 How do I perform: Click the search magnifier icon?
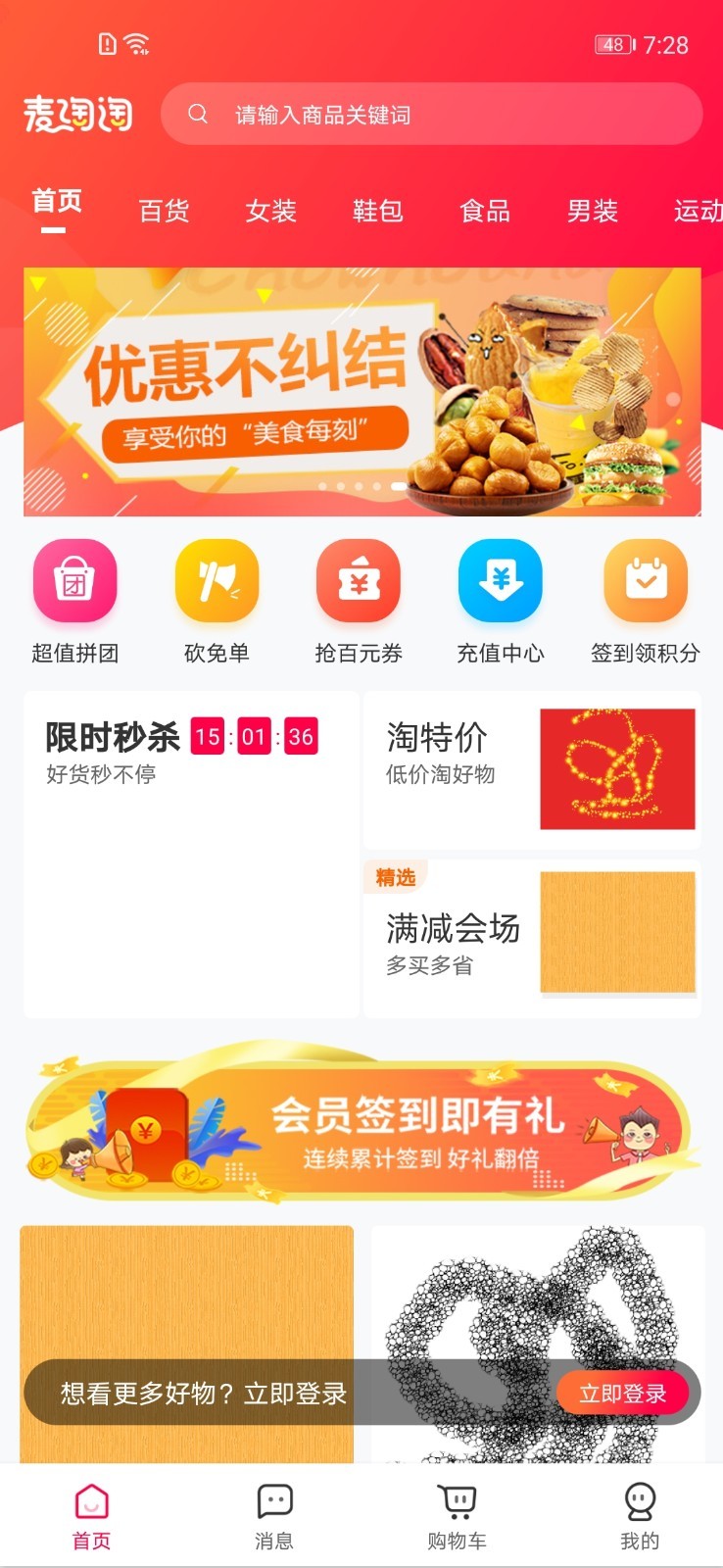click(x=199, y=114)
